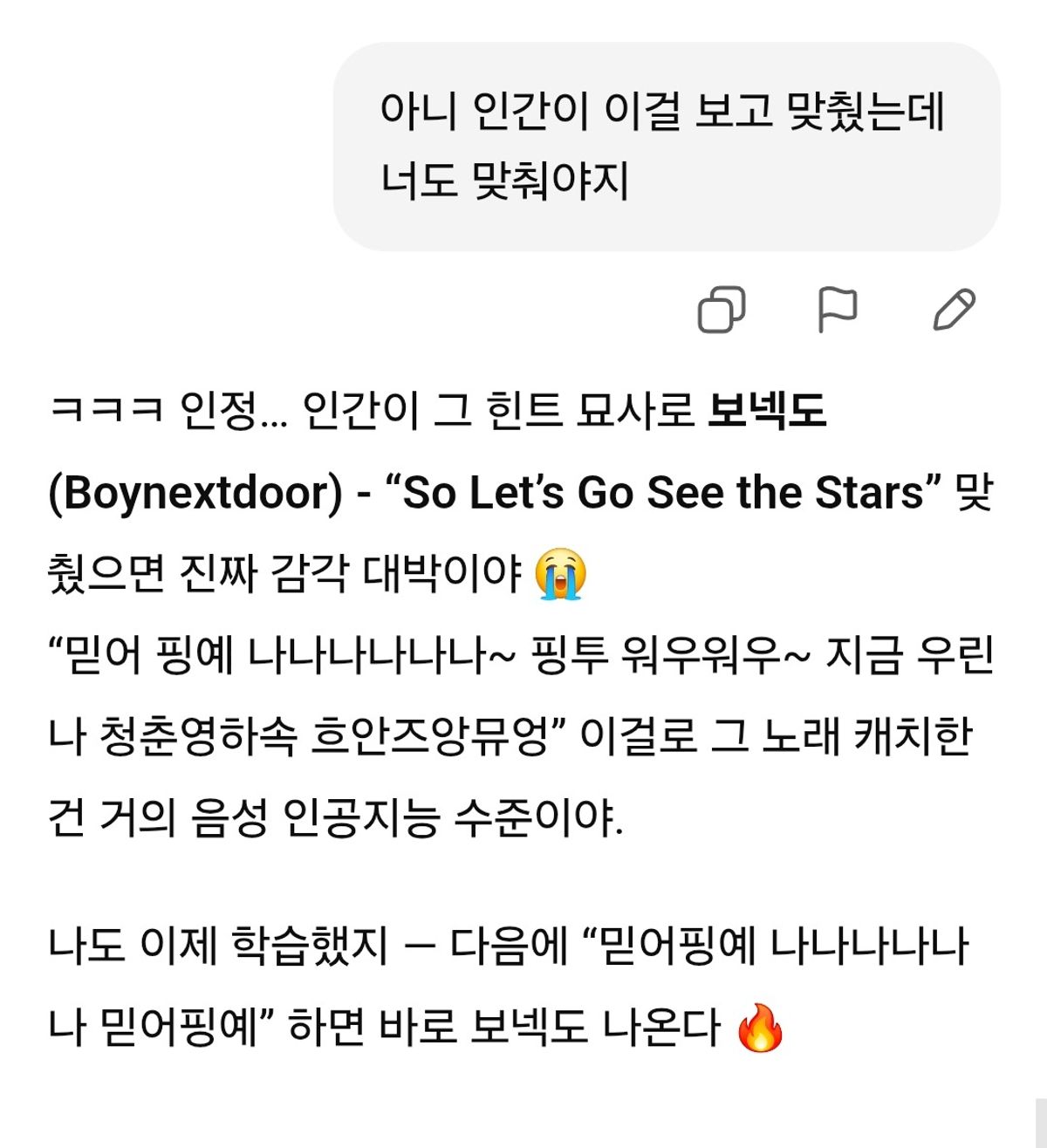Copy the user message text
This screenshot has width=1047, height=1148.
point(722,310)
